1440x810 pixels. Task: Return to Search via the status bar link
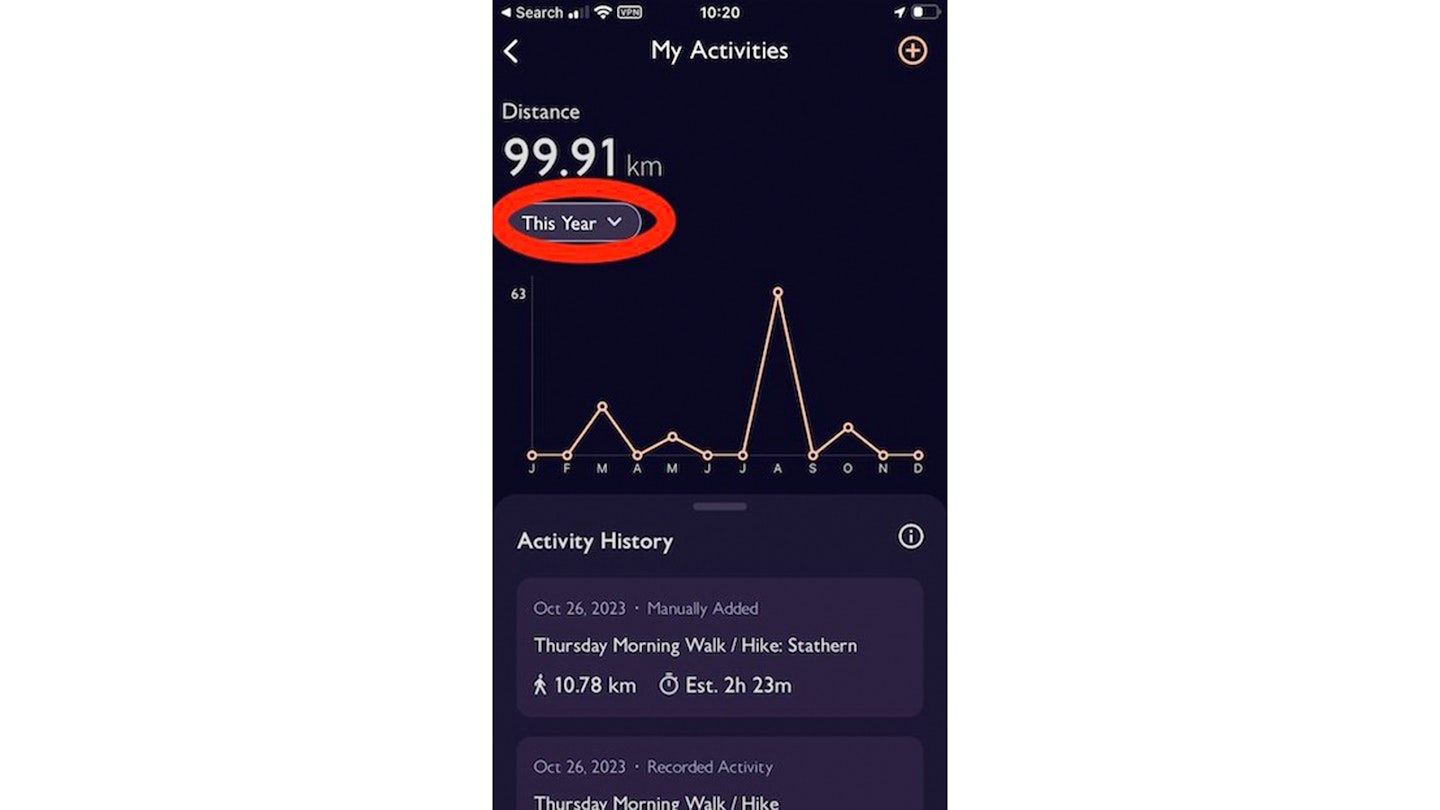(532, 13)
